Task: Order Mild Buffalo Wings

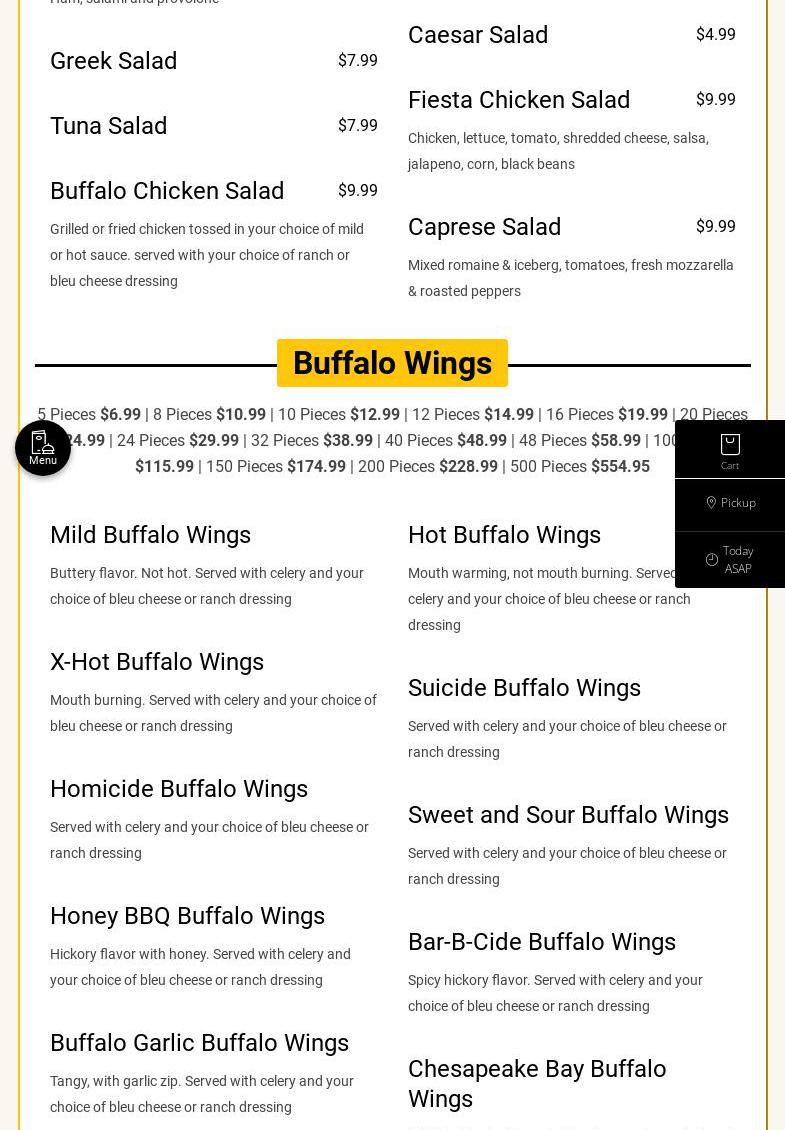Action: 150,535
